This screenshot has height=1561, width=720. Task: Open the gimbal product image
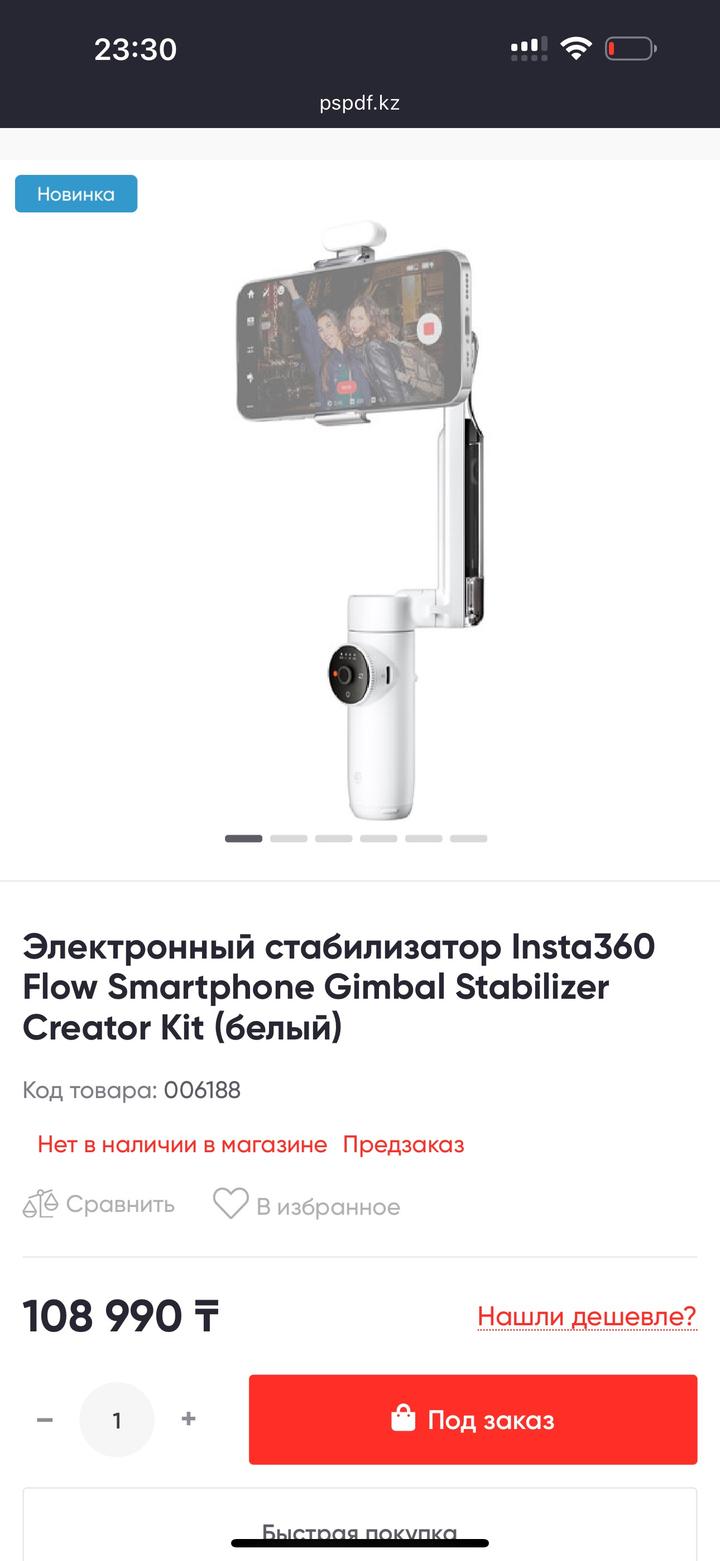(x=360, y=520)
